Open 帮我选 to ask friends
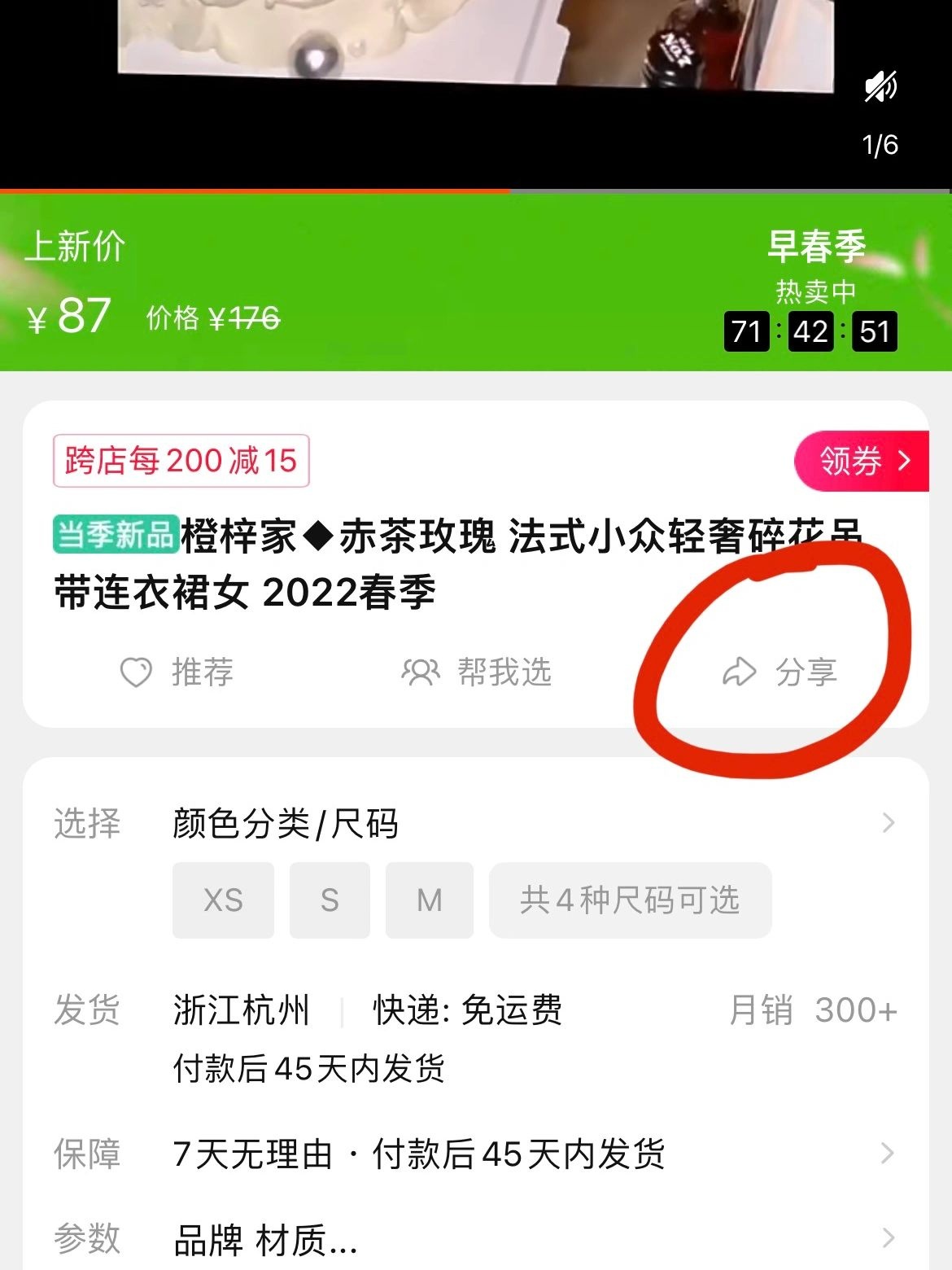The height and width of the screenshot is (1270, 952). point(477,672)
